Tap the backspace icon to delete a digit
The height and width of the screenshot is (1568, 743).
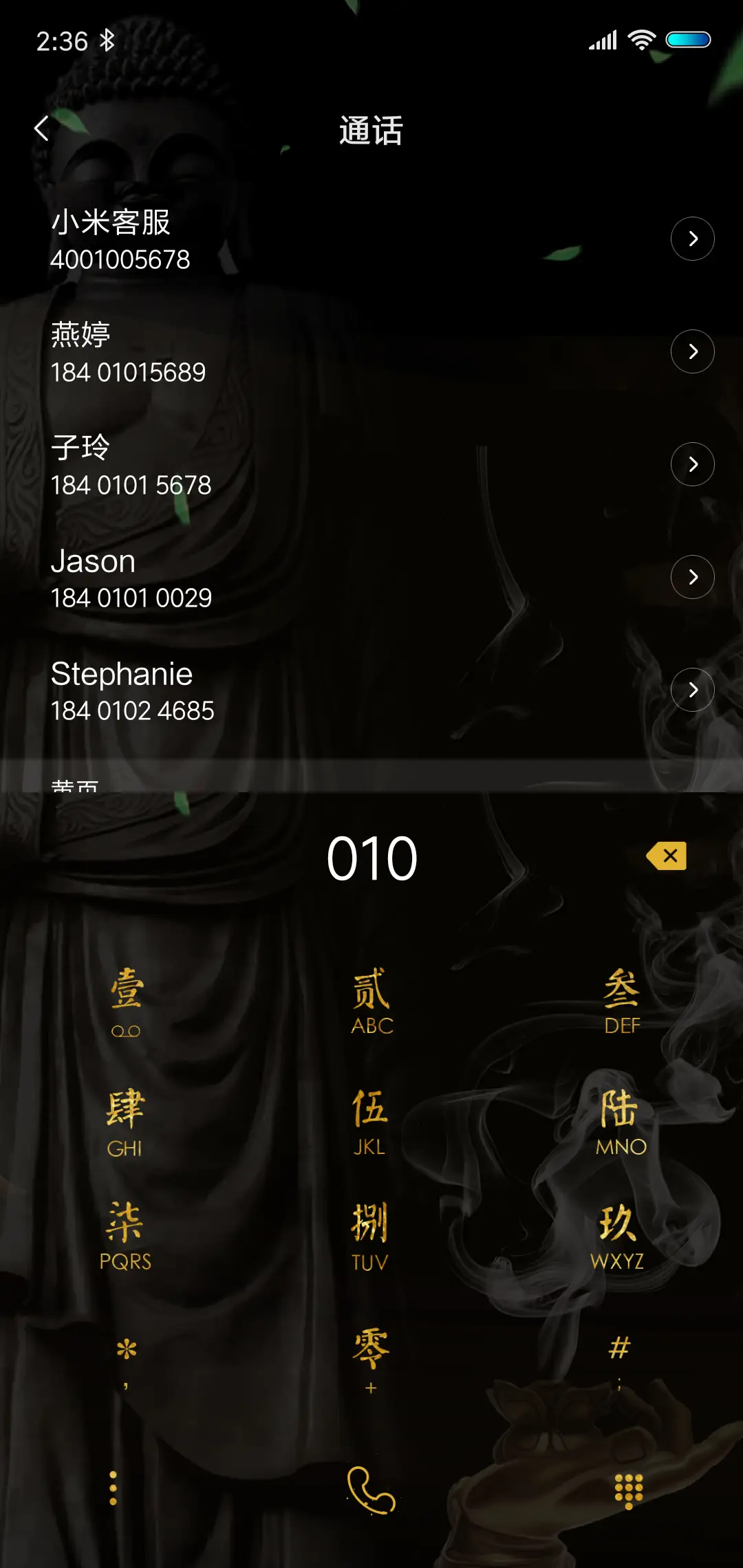pos(665,856)
